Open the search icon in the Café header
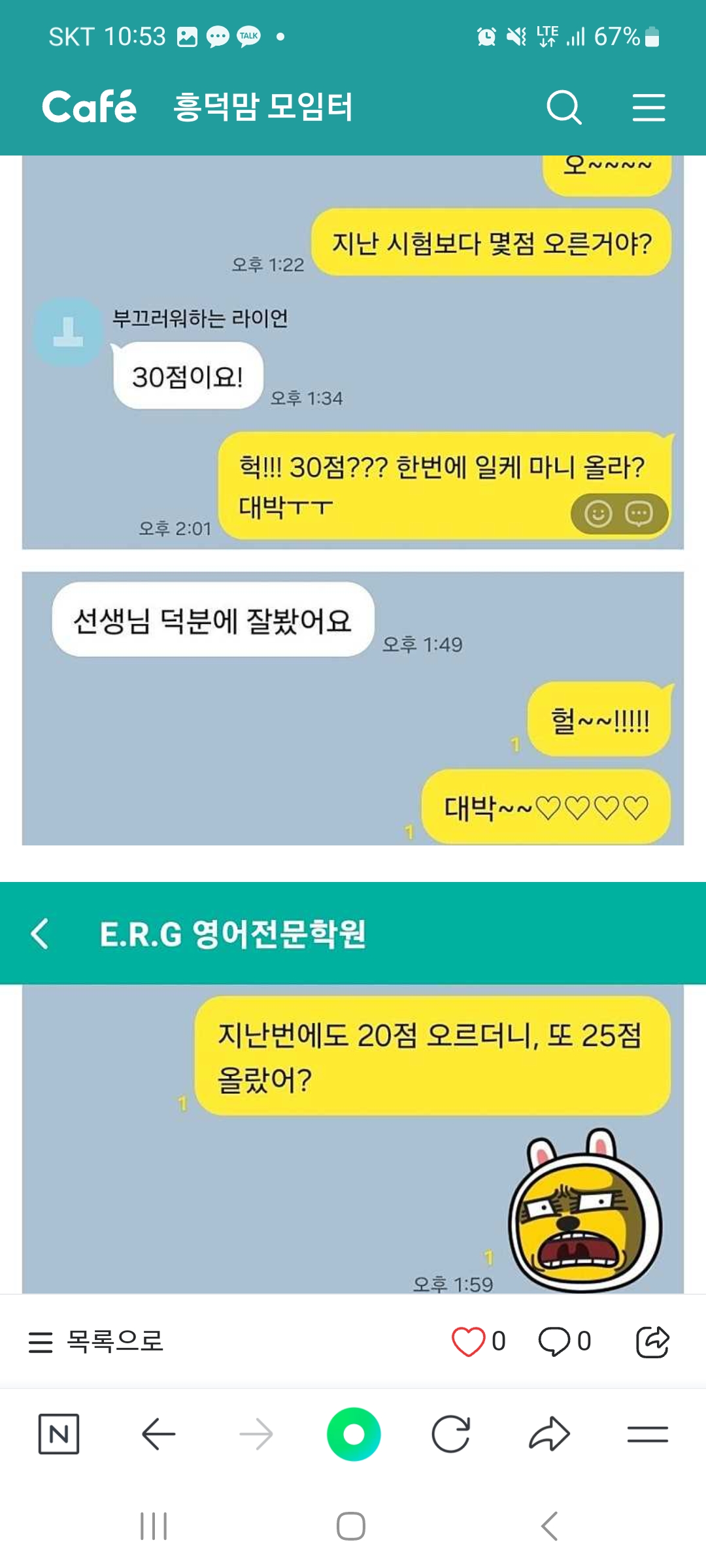 click(563, 107)
